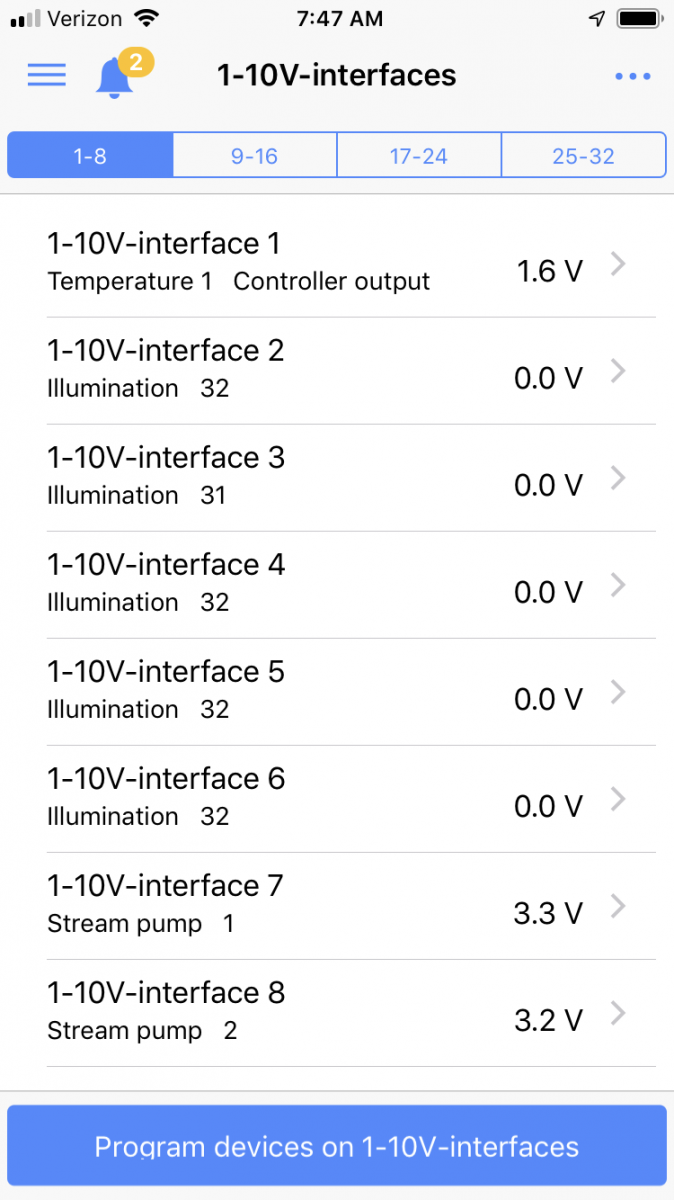Open the hamburger drawer menu
Viewport: 674px width, 1200px height.
46,75
